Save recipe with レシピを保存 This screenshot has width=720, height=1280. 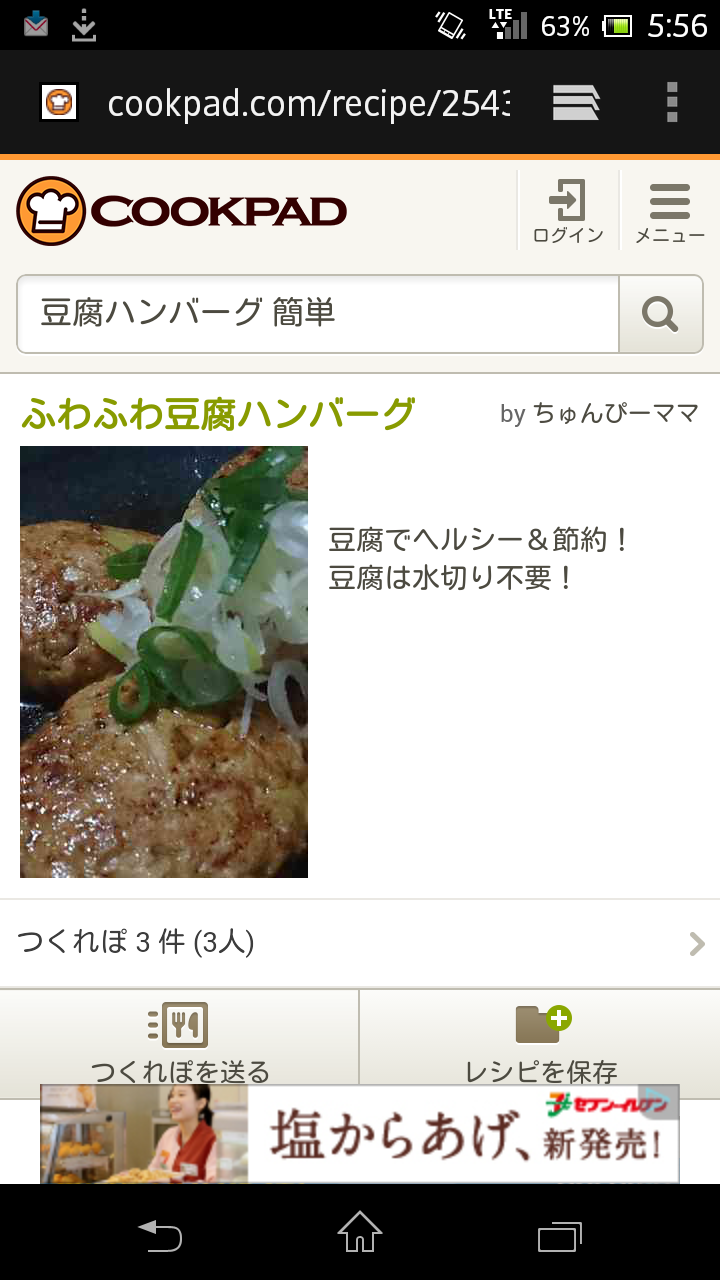point(540,1040)
